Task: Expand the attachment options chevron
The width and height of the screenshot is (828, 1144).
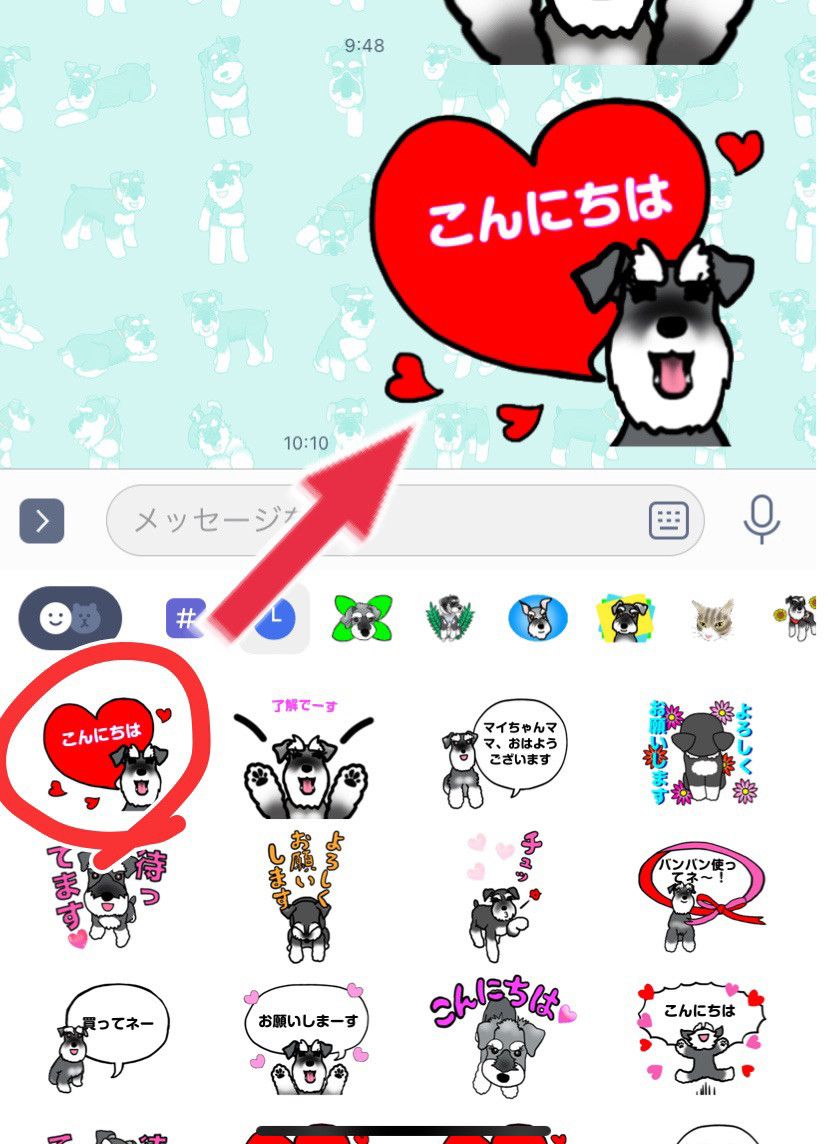Action: 41,520
